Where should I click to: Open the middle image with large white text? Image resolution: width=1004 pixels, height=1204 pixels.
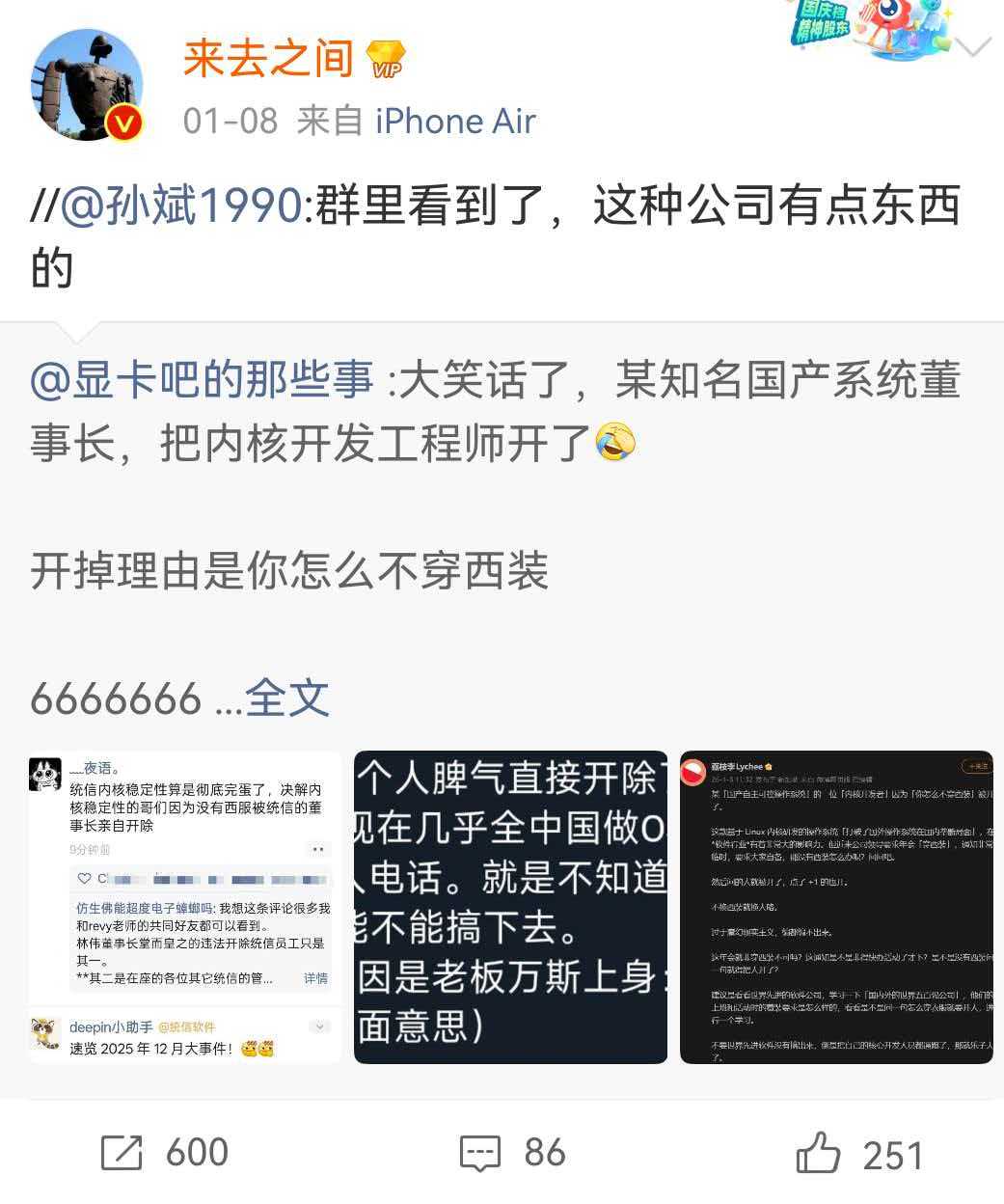(510, 907)
